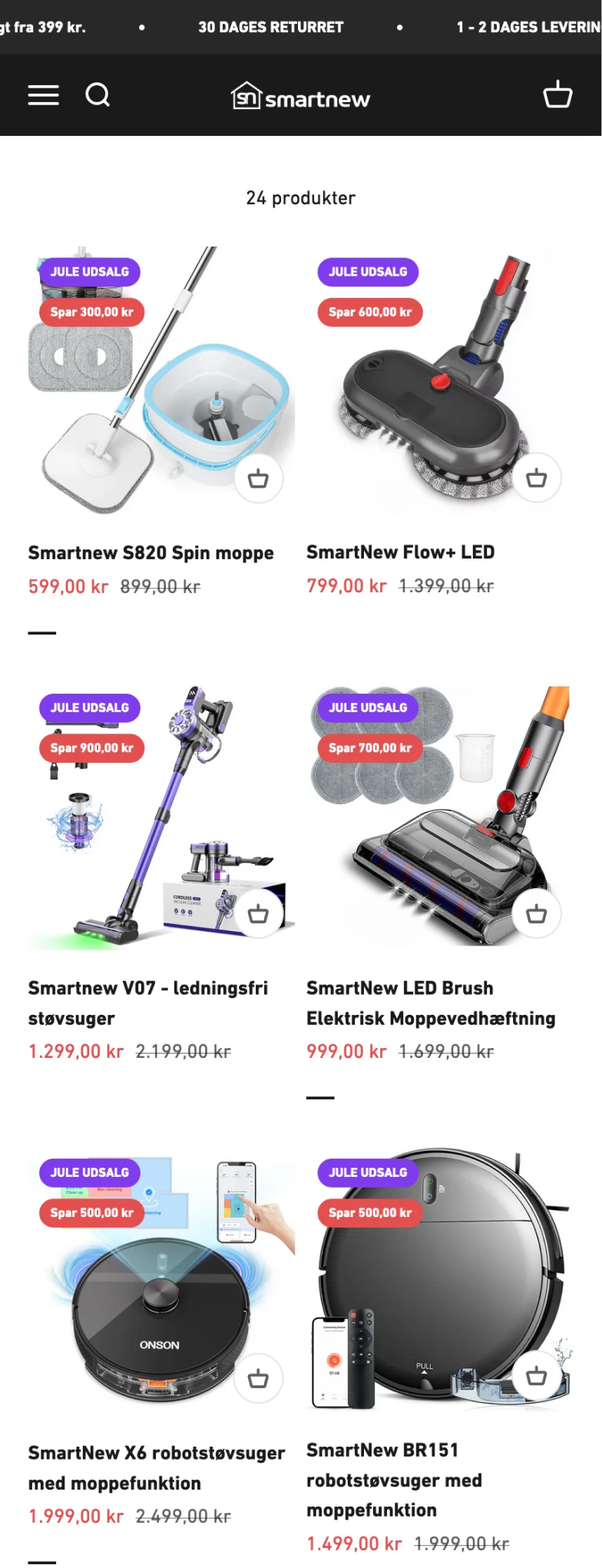The image size is (602, 1568).
Task: Open SmartNew LED Brush Elektrisk Moppevedhæftning title
Action: coord(430,1003)
